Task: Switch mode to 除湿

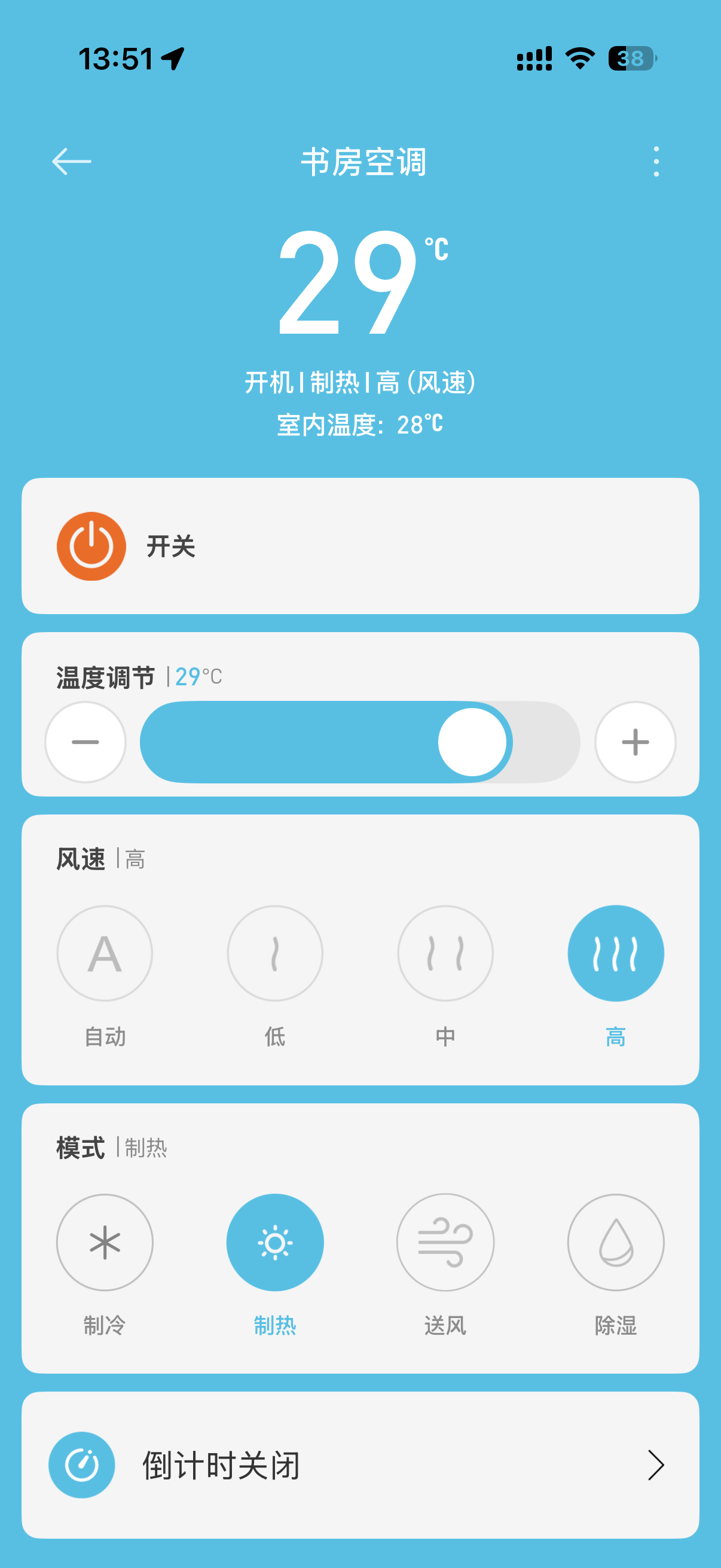Action: click(616, 1242)
